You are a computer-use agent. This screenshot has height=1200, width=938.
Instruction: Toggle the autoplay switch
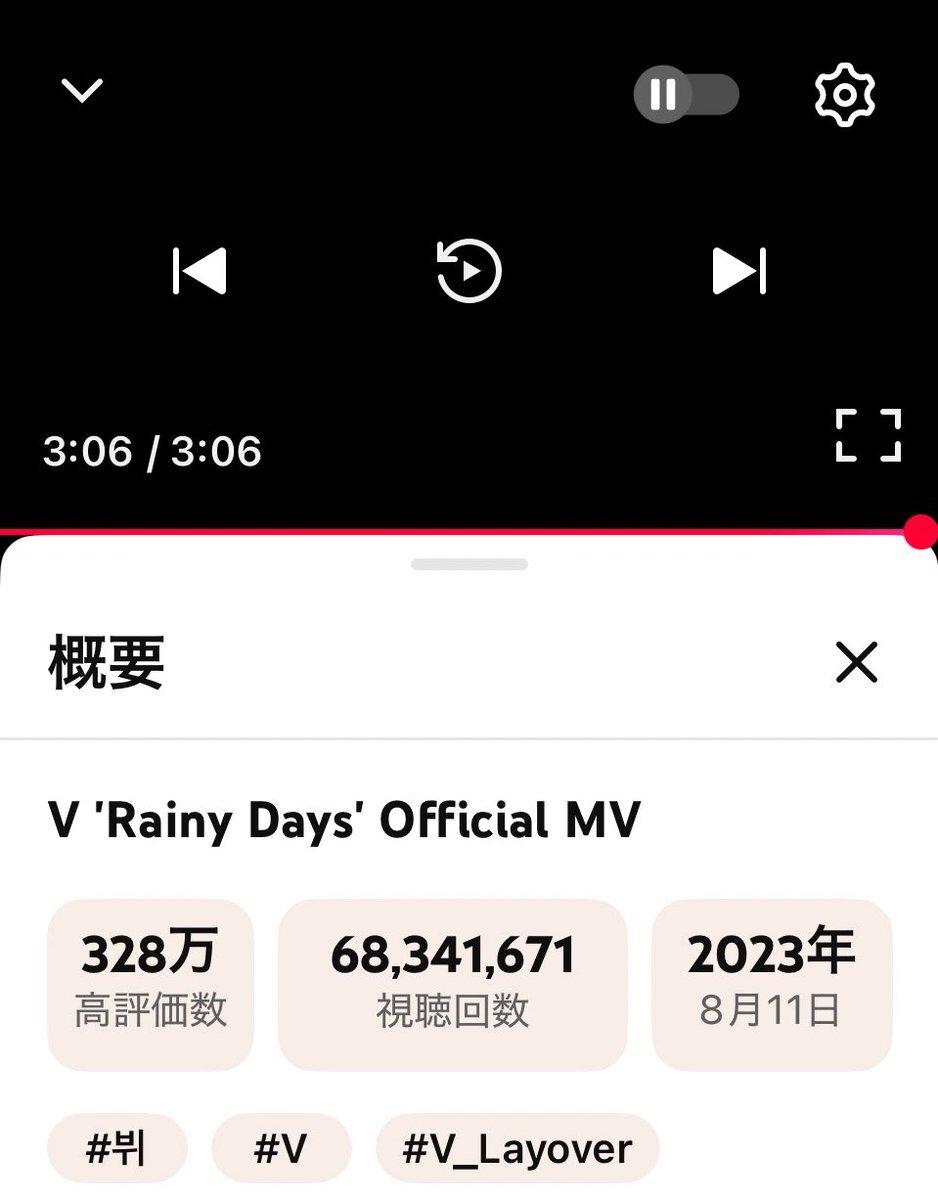pyautogui.click(x=686, y=95)
